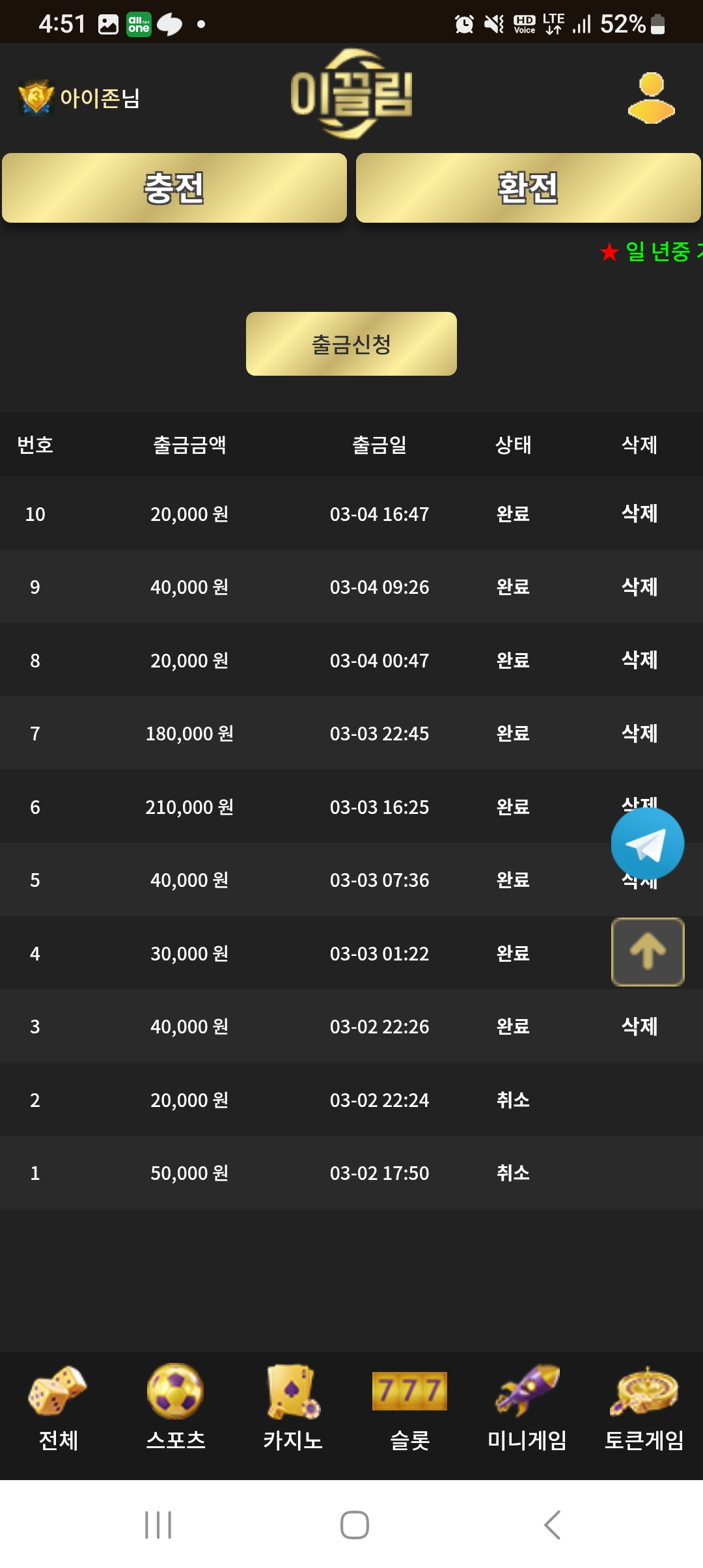
Task: Go back with the system back button
Action: click(552, 1525)
